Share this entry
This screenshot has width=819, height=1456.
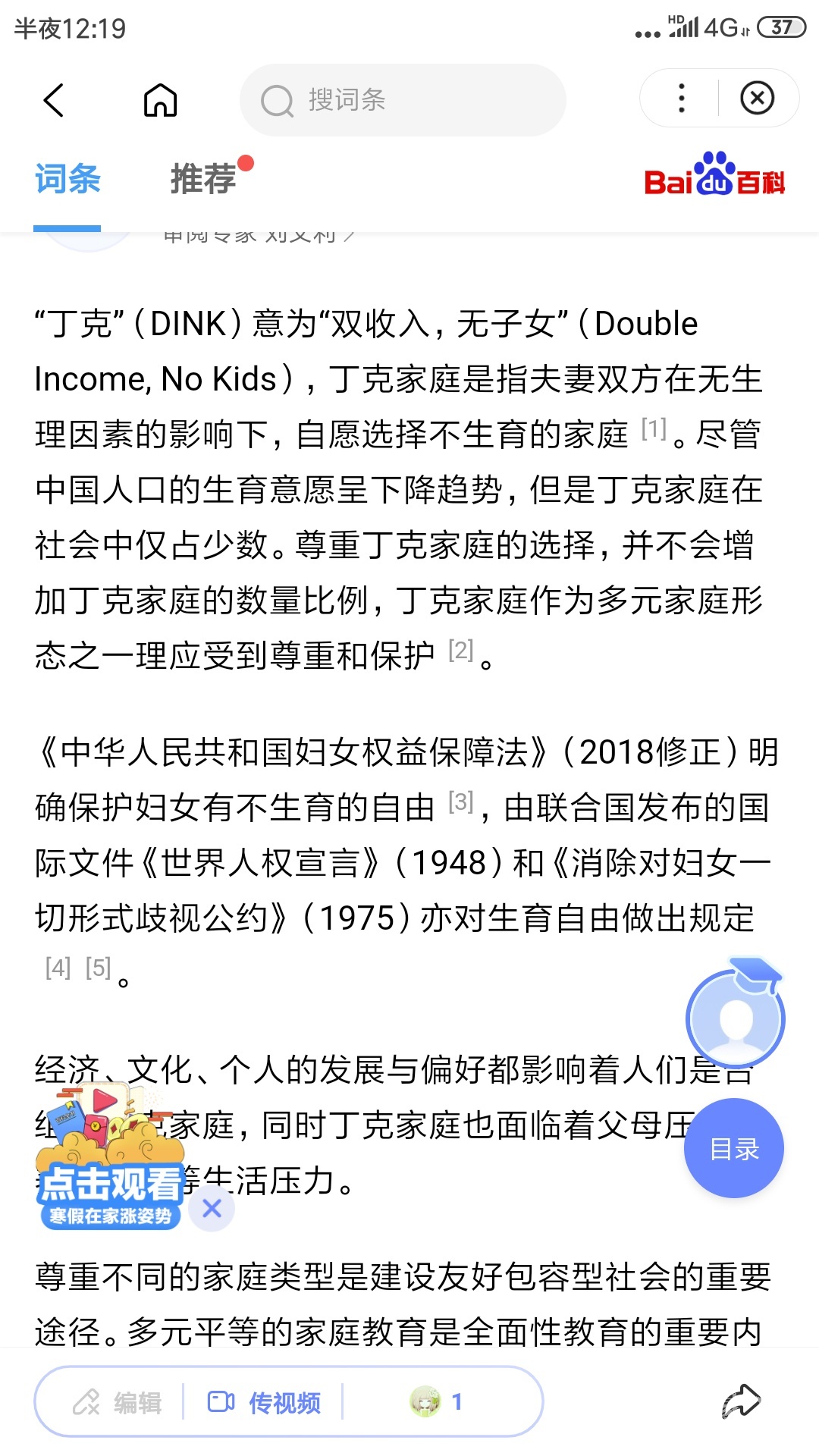click(x=740, y=1401)
